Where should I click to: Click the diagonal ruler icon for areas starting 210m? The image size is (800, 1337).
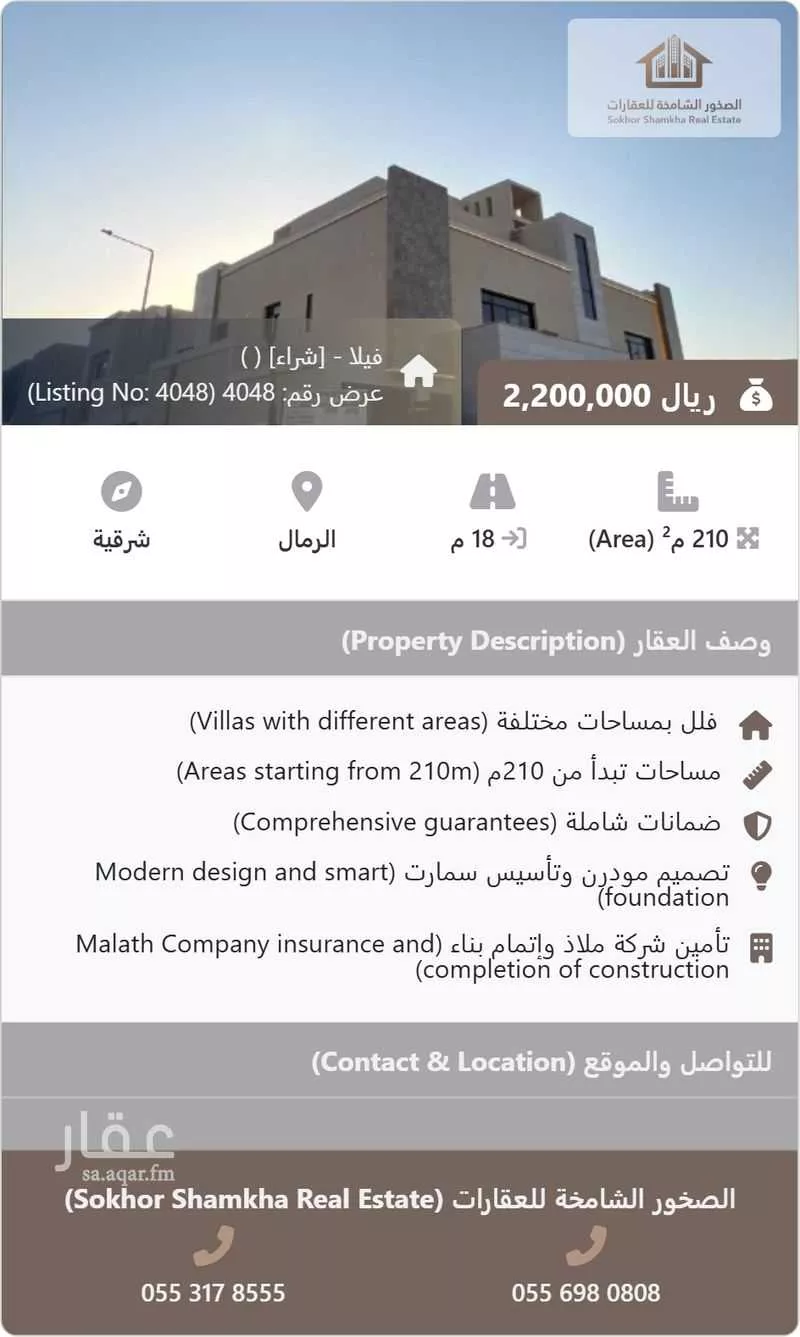coord(757,772)
